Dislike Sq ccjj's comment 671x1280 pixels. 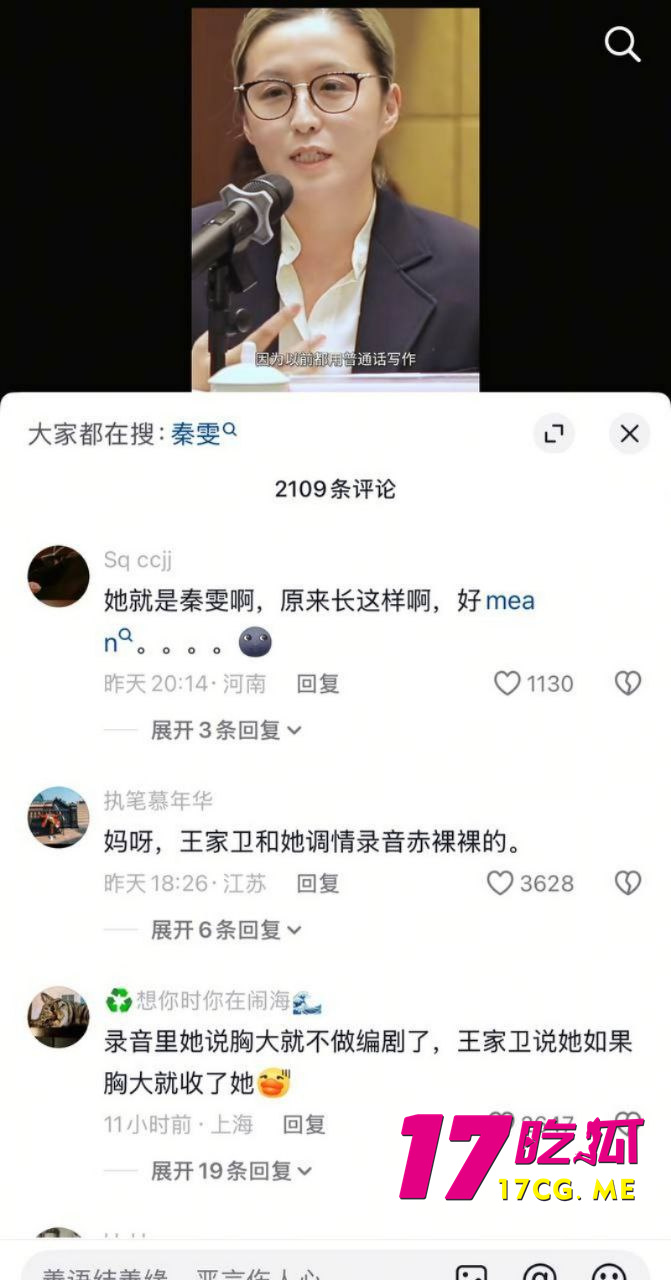(x=627, y=683)
